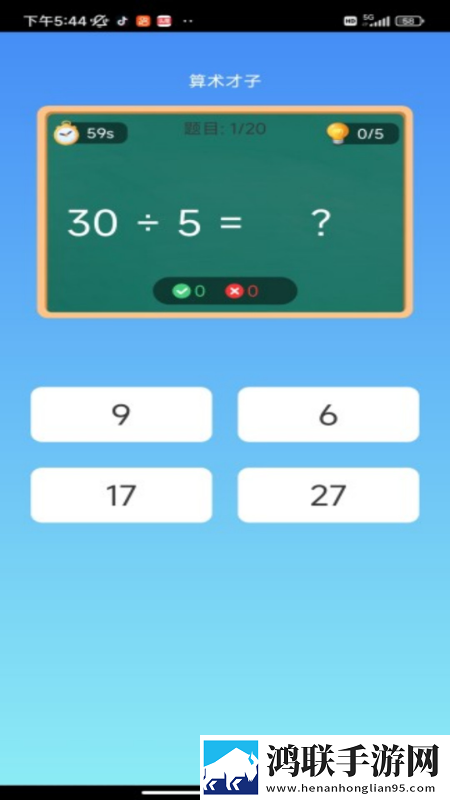Pick the answer option 17
This screenshot has width=450, height=800.
[x=121, y=495]
